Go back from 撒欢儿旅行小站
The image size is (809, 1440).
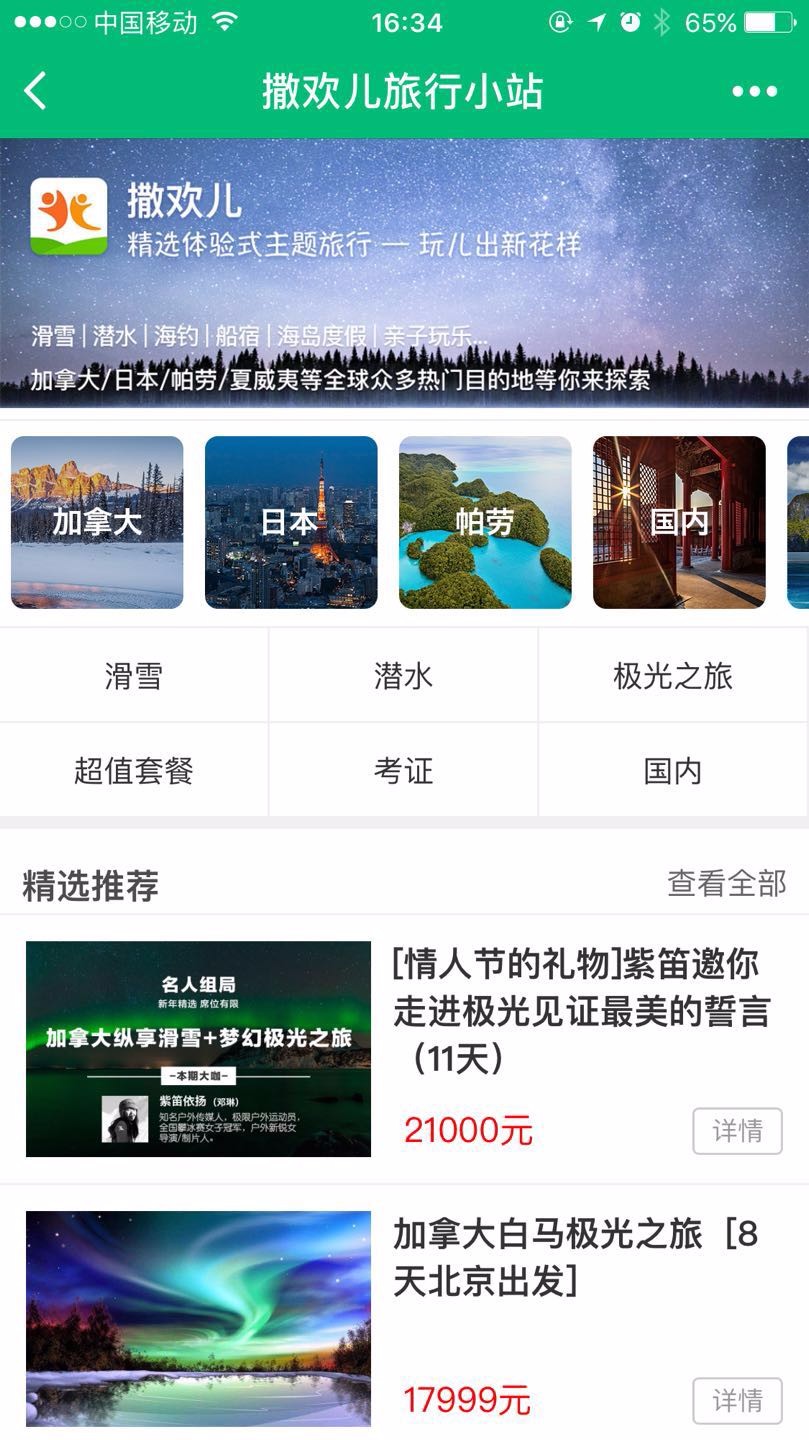coord(36,91)
